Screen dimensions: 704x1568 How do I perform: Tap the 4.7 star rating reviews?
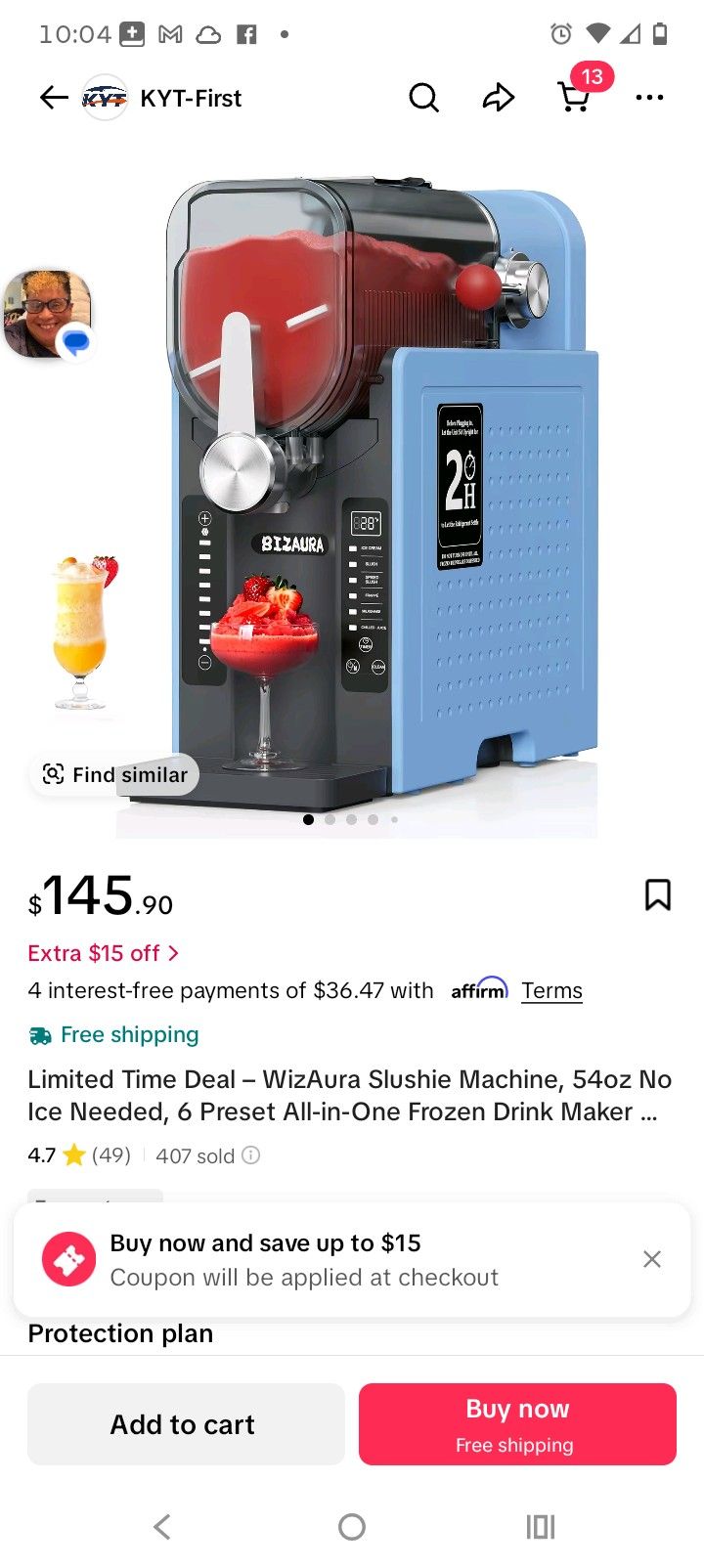tap(80, 1155)
